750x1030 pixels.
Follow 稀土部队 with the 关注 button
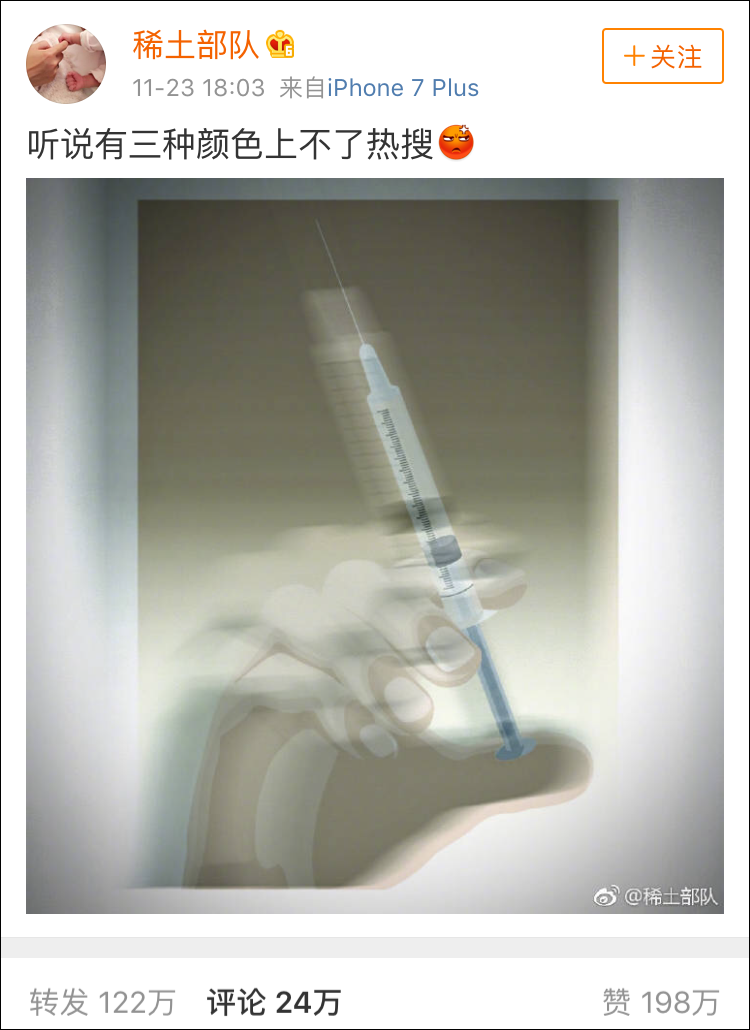click(662, 56)
